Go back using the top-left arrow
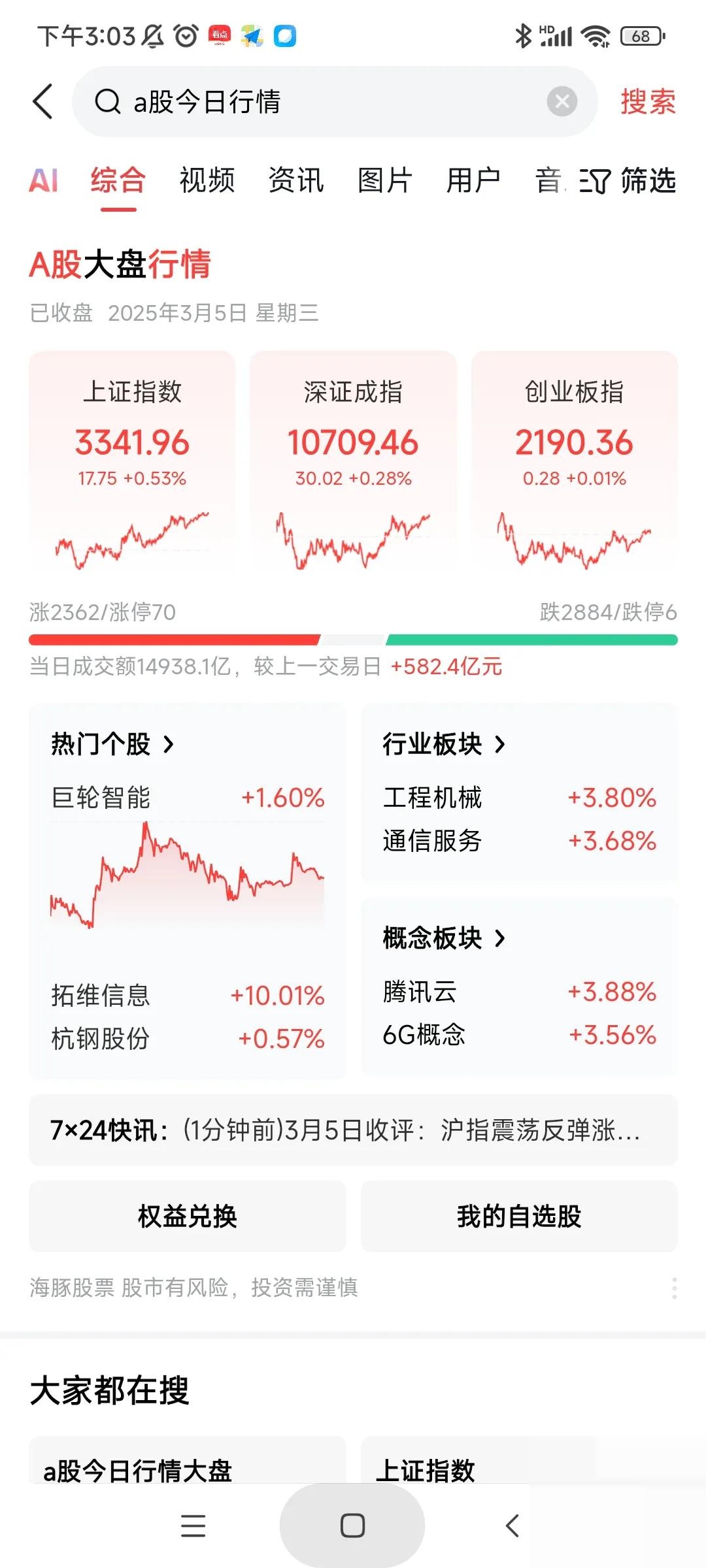 [x=43, y=102]
